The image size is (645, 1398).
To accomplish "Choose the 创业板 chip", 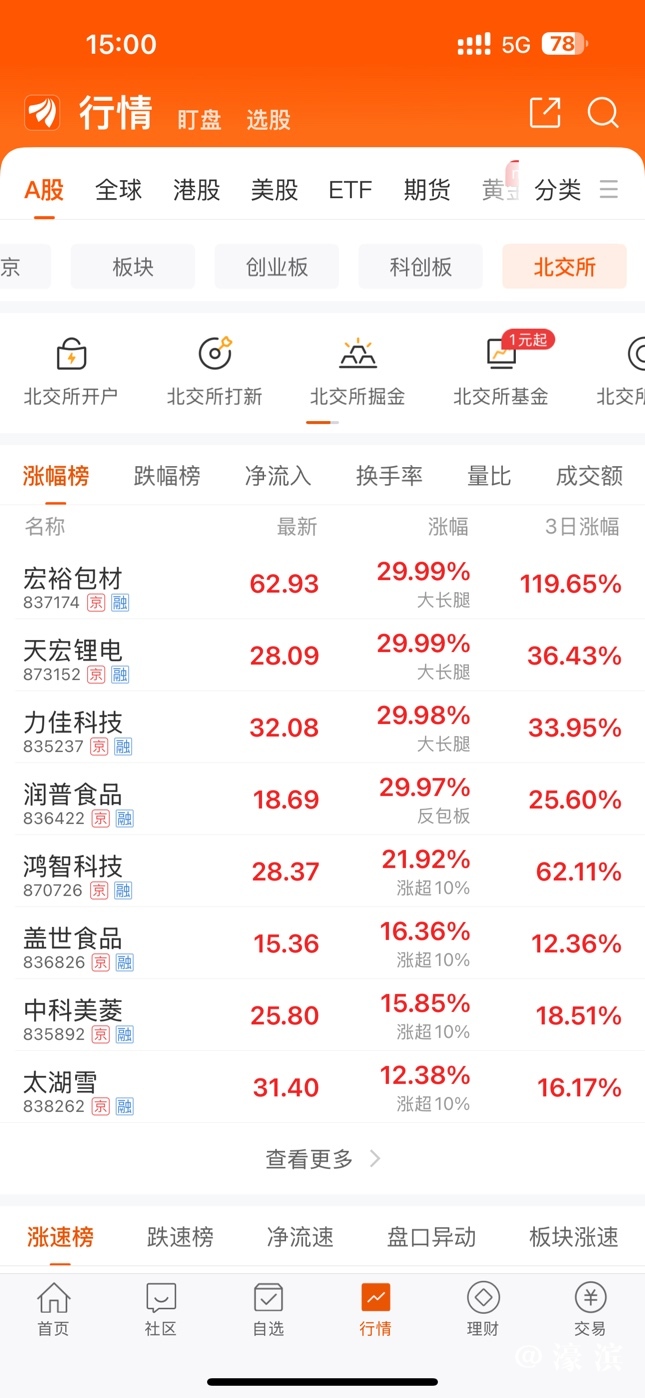I will (x=277, y=267).
